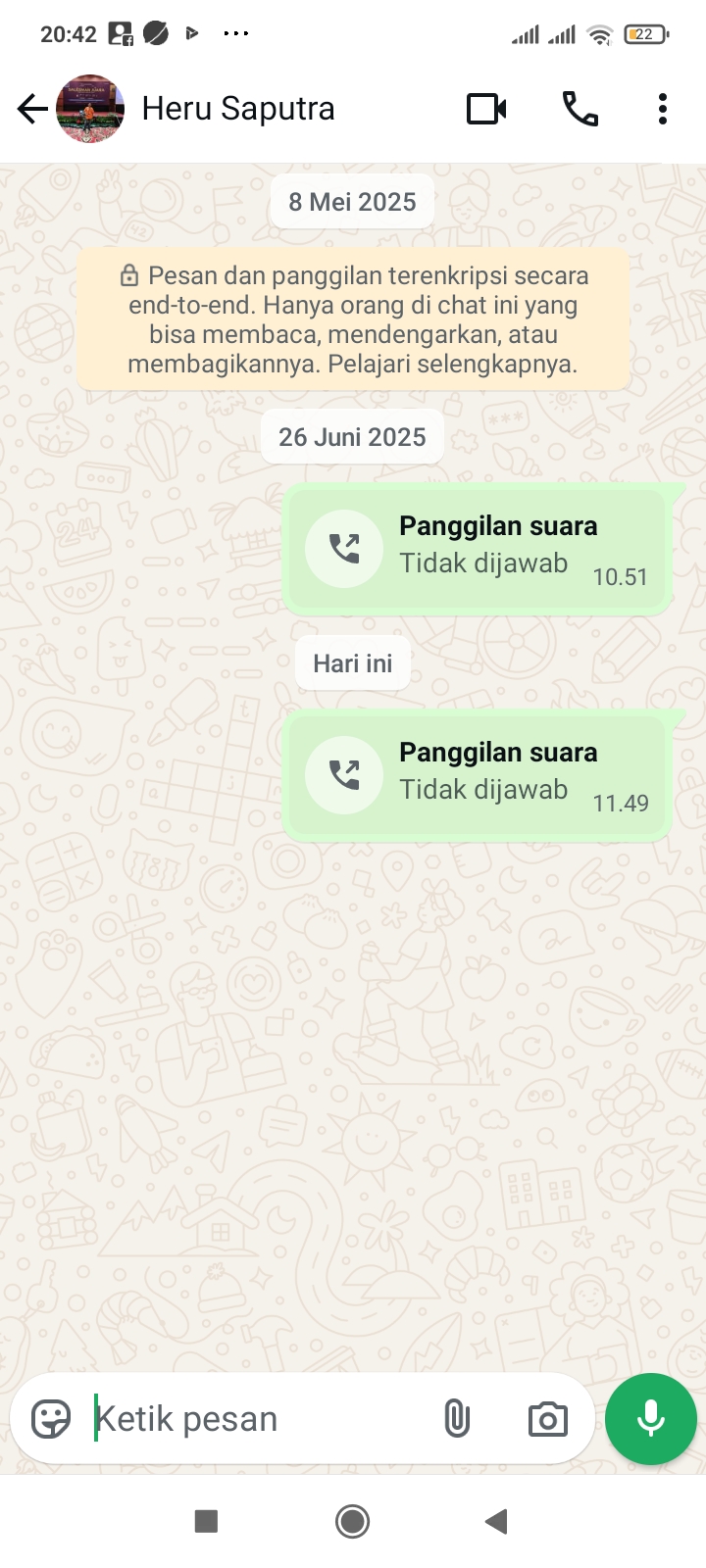The width and height of the screenshot is (706, 1568).
Task: Focus the Ketik pesan message field
Action: [x=255, y=1418]
